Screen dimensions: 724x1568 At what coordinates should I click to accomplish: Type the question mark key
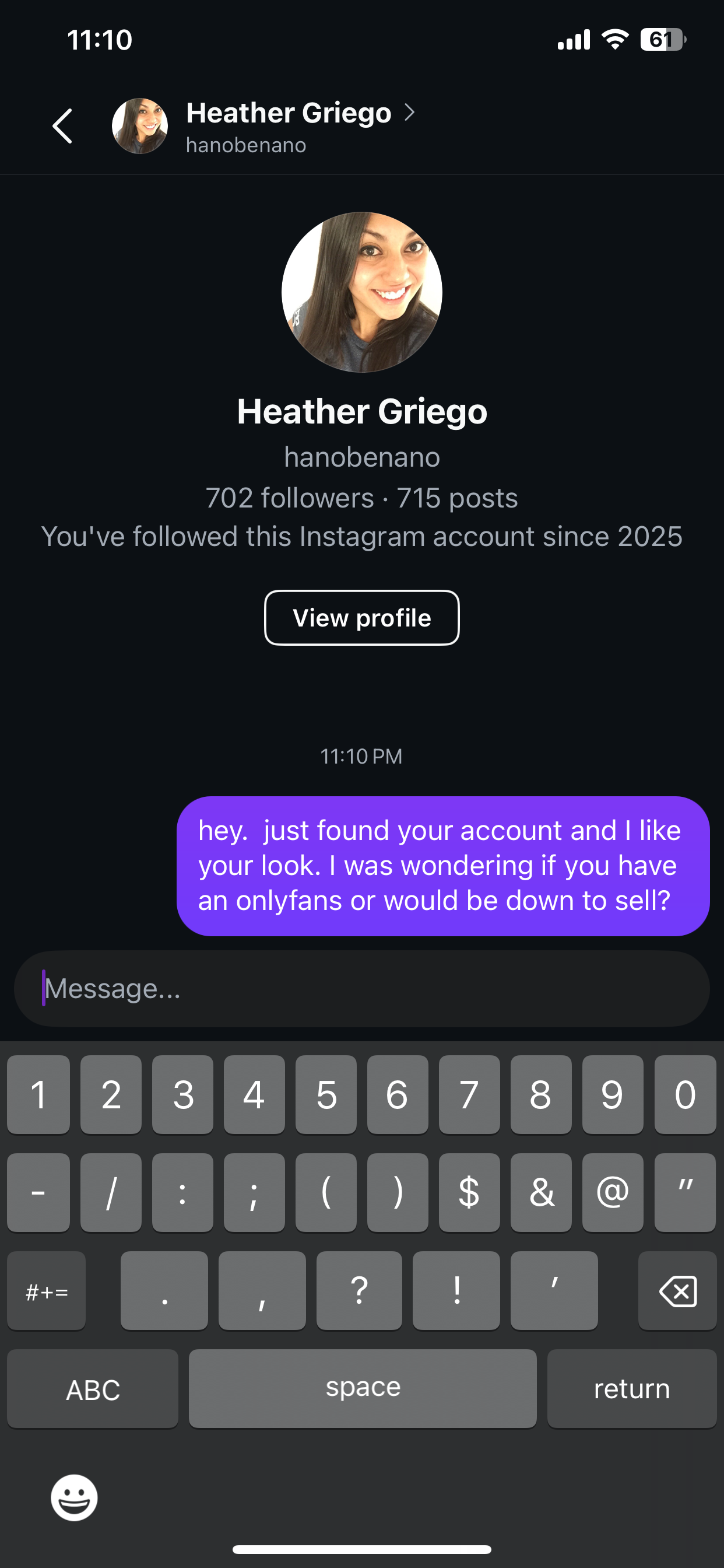(359, 1290)
